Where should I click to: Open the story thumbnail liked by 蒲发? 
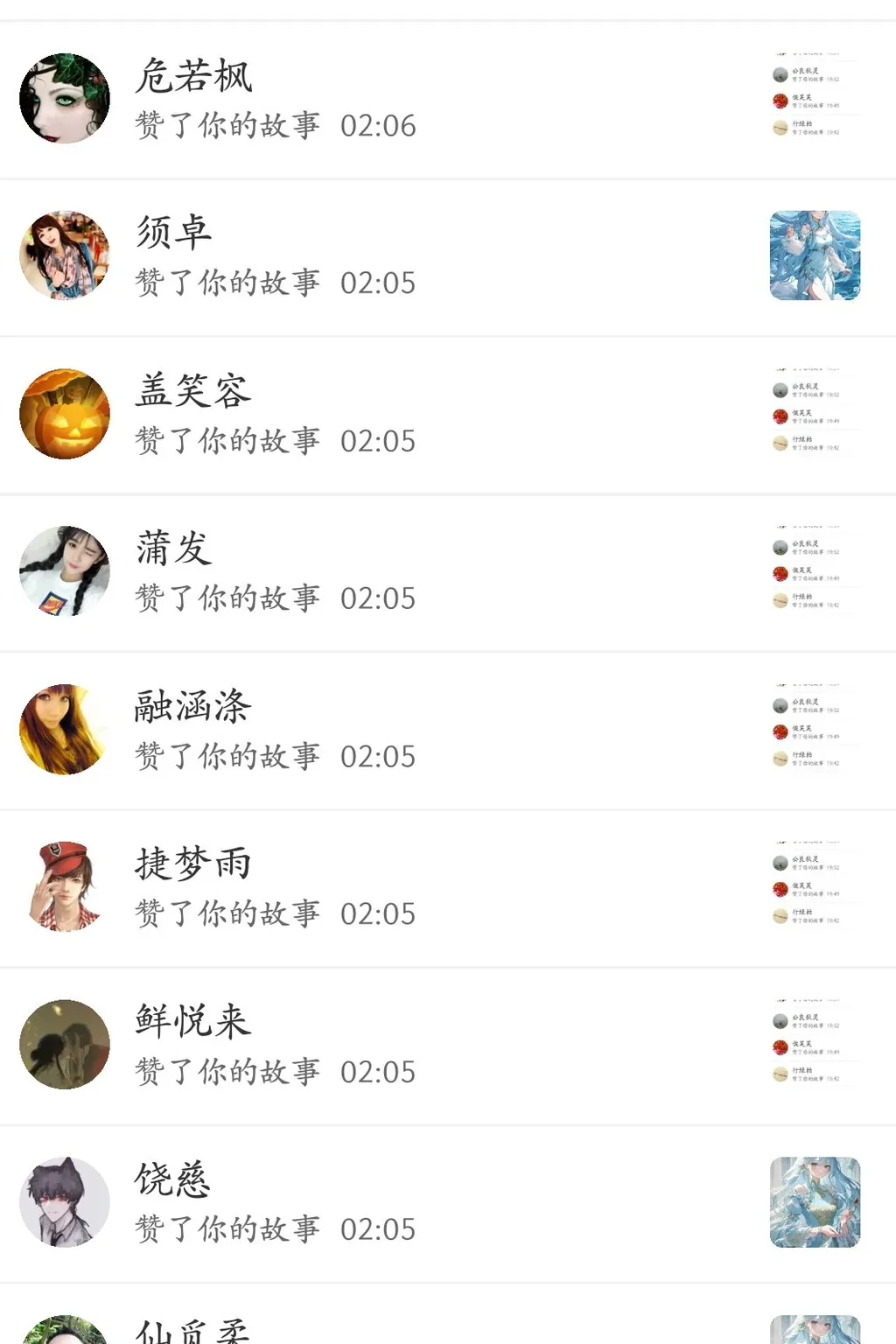point(815,571)
